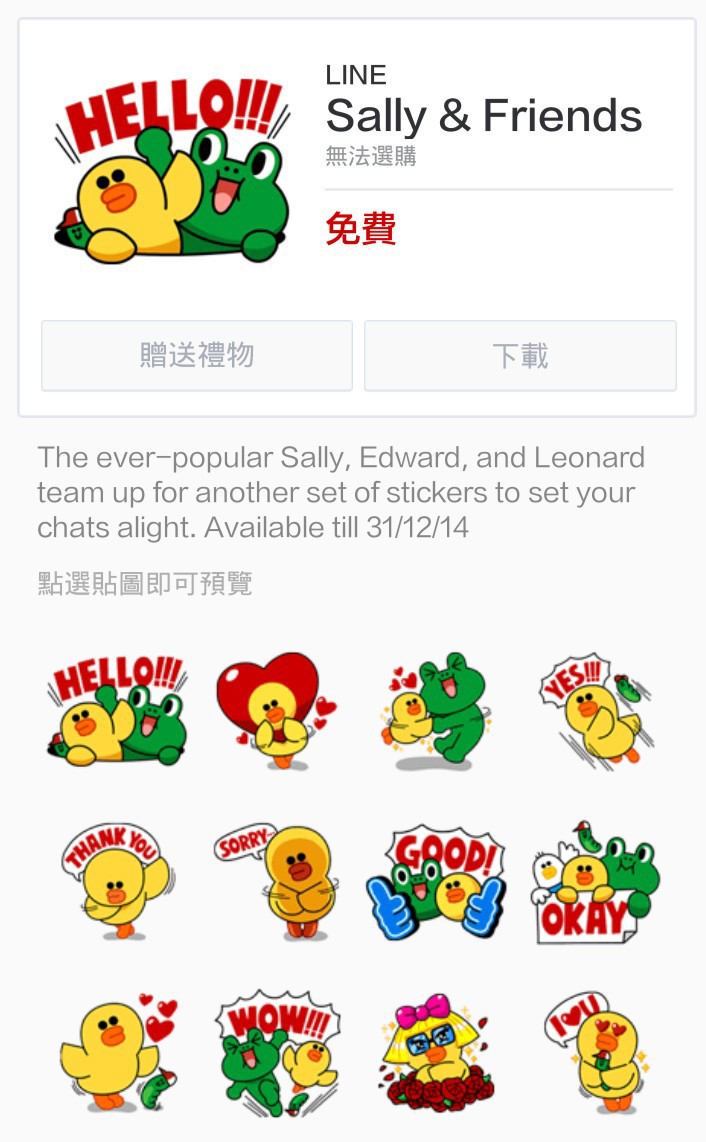Image resolution: width=706 pixels, height=1142 pixels.
Task: Preview the YES!!! sticker
Action: tap(597, 710)
